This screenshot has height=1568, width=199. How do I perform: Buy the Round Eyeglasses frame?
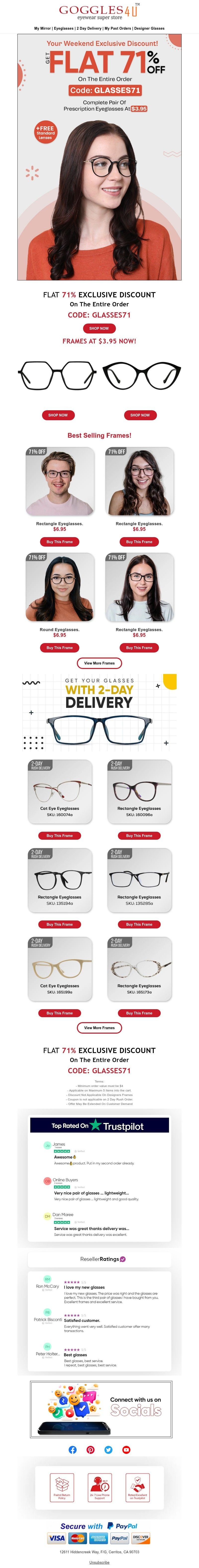59,648
